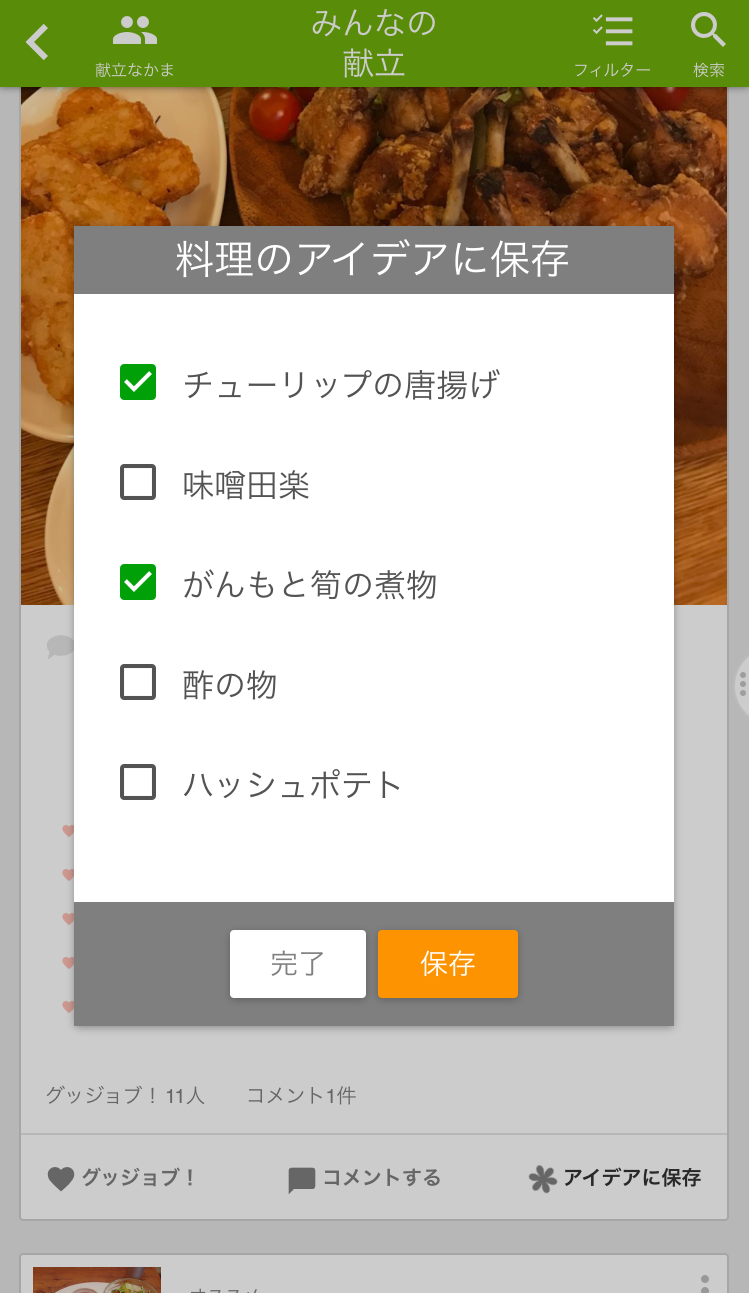Uncheck がんもと筍の煮物 checkbox
749x1293 pixels.
click(x=138, y=583)
